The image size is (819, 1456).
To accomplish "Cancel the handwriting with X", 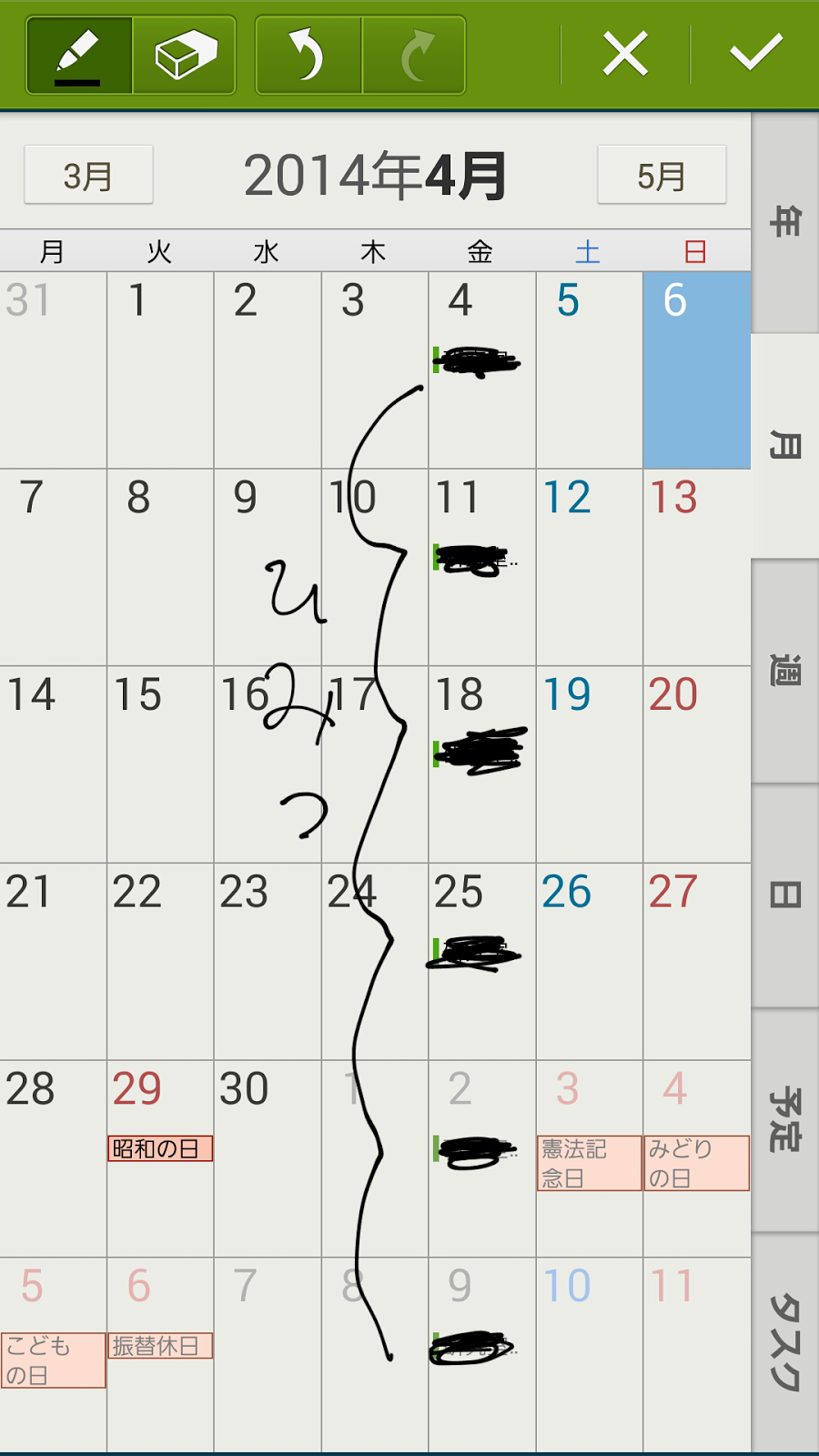I will click(x=625, y=55).
